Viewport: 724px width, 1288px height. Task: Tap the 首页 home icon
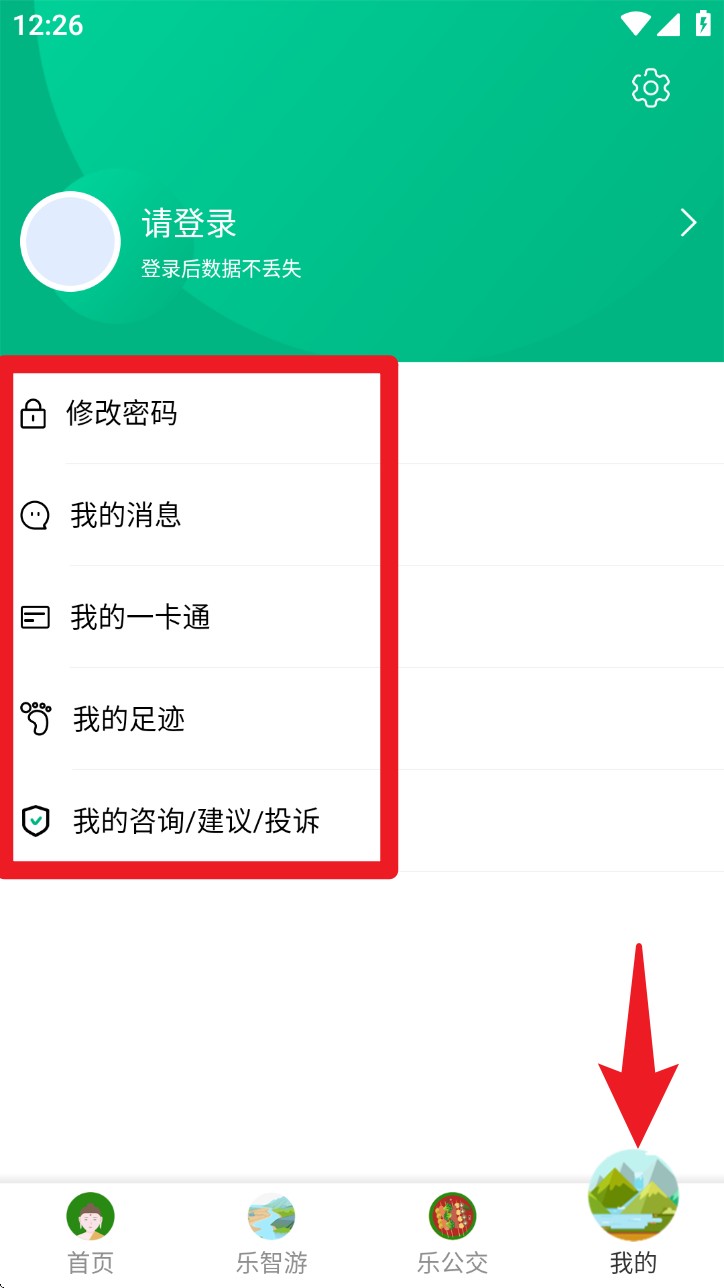pyautogui.click(x=90, y=1215)
